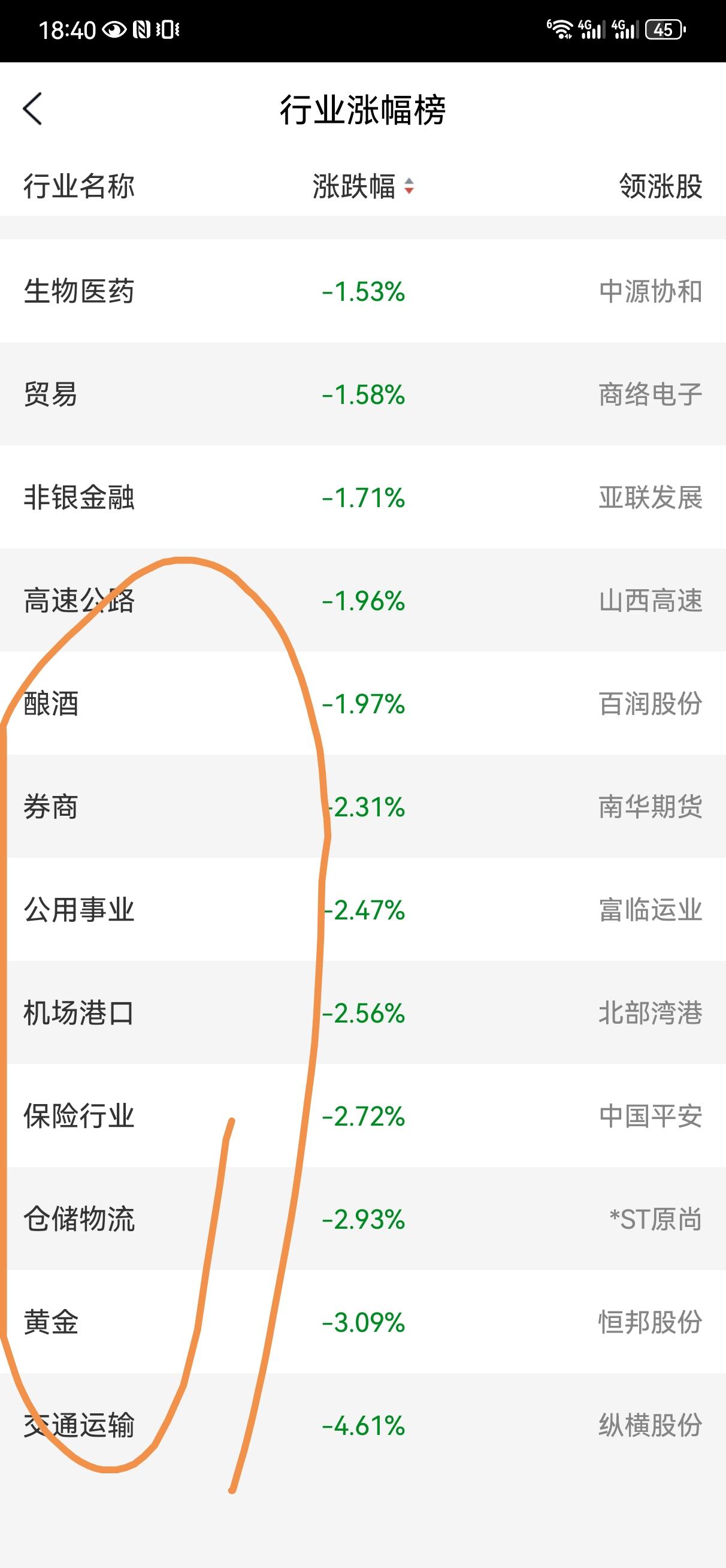726x1568 pixels.
Task: Tap the back arrow to exit 行业涨幅榜
Action: pyautogui.click(x=31, y=108)
